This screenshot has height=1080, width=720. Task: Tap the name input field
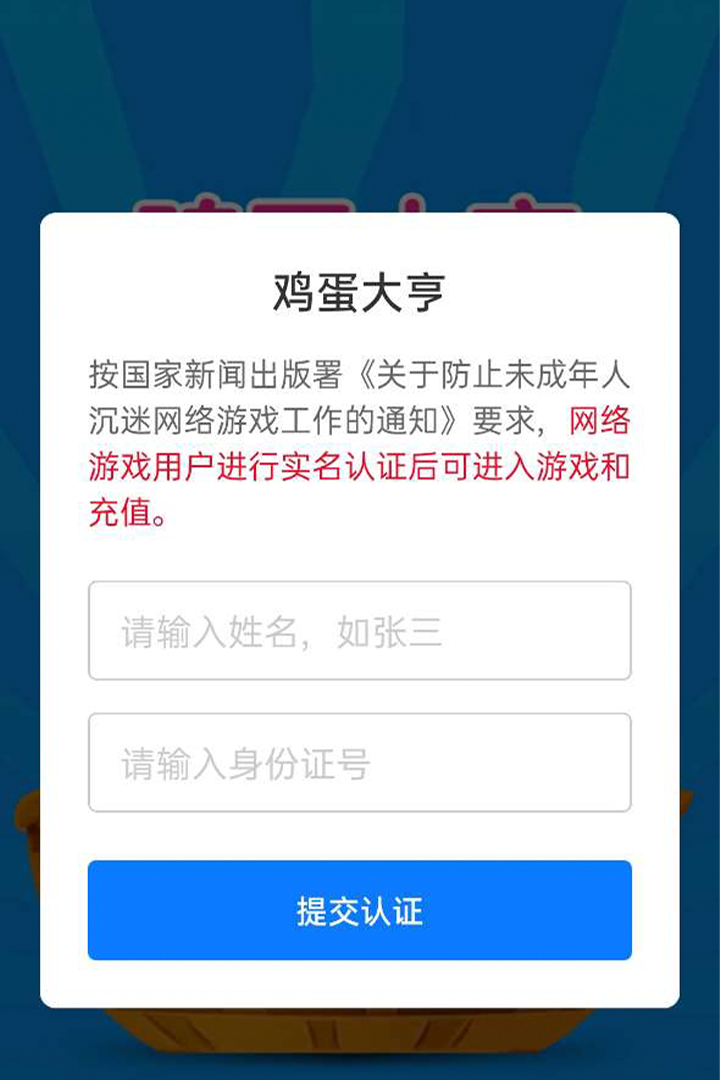359,631
